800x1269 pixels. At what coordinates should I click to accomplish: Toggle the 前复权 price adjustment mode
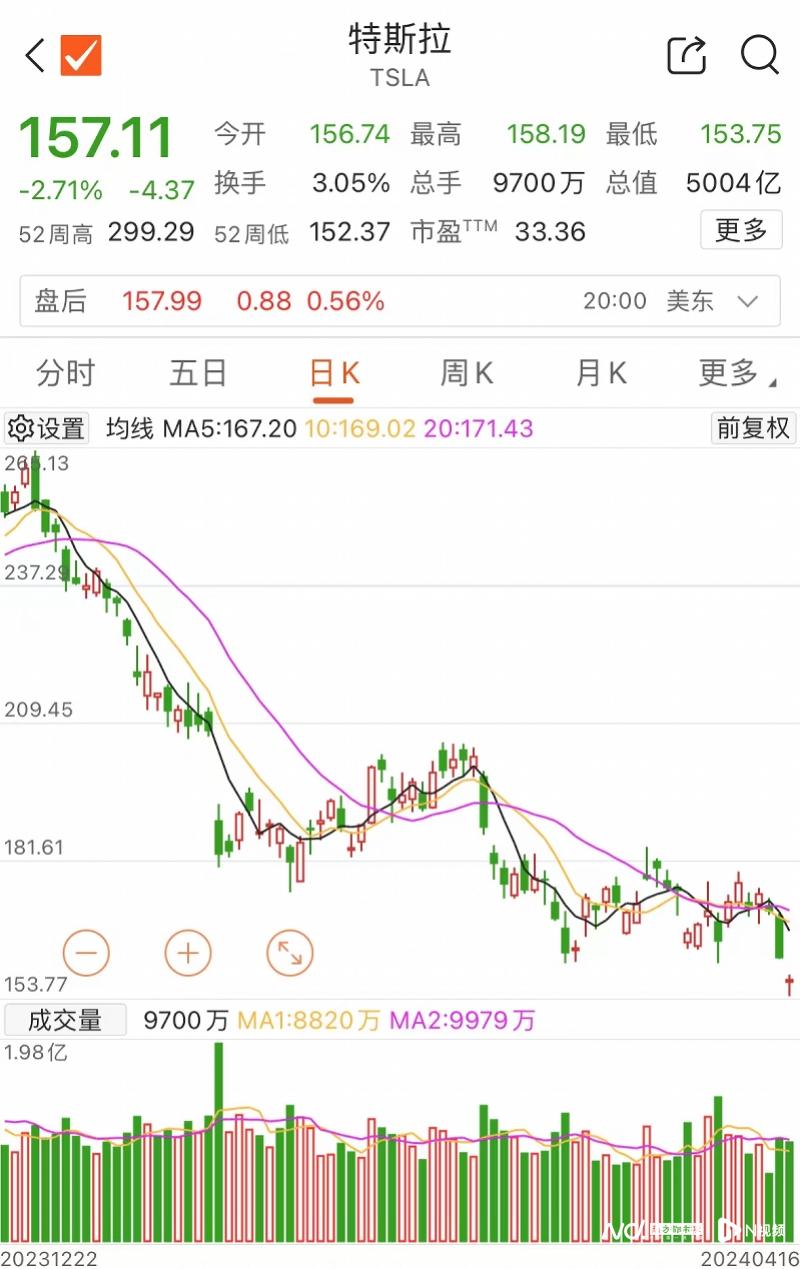tap(753, 428)
